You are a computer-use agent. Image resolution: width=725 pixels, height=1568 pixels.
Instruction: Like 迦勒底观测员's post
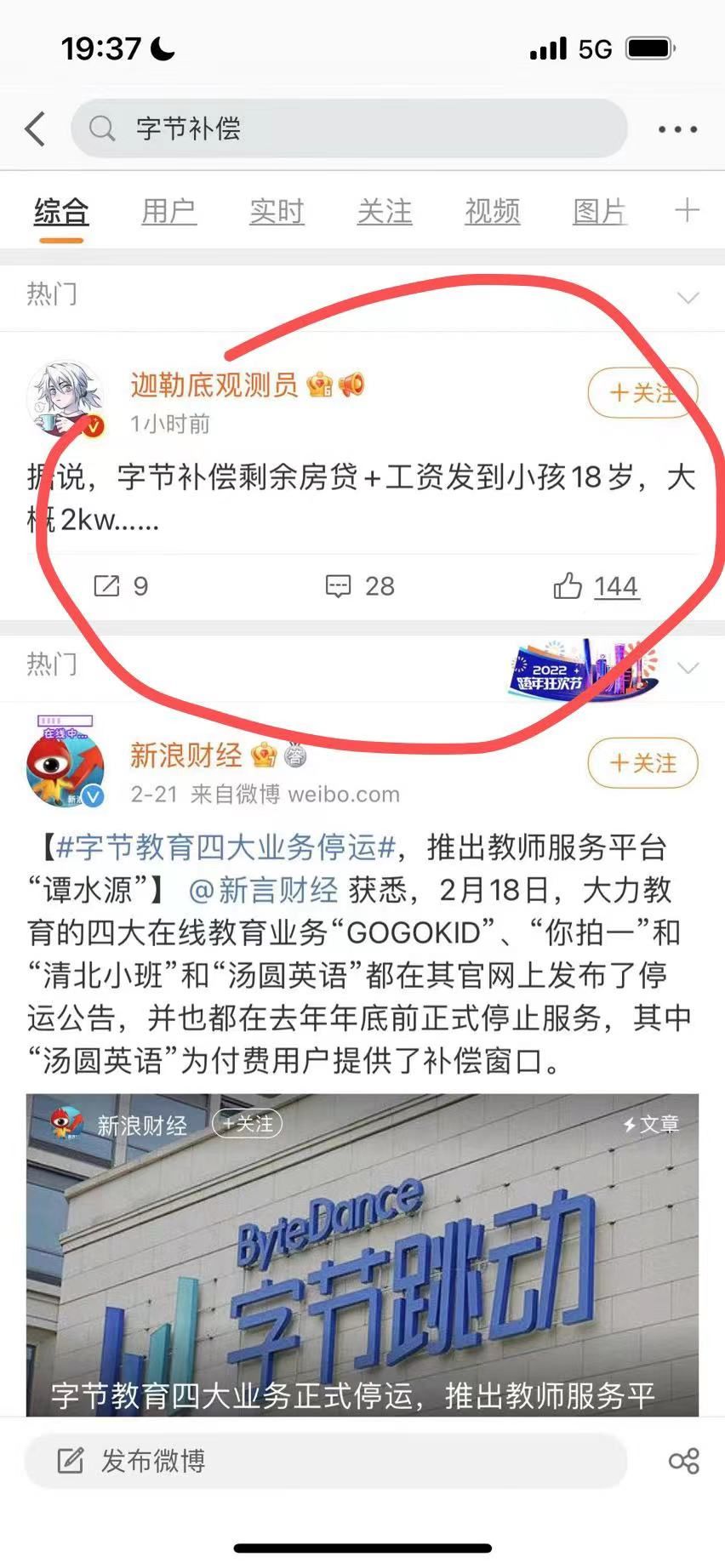tap(596, 586)
